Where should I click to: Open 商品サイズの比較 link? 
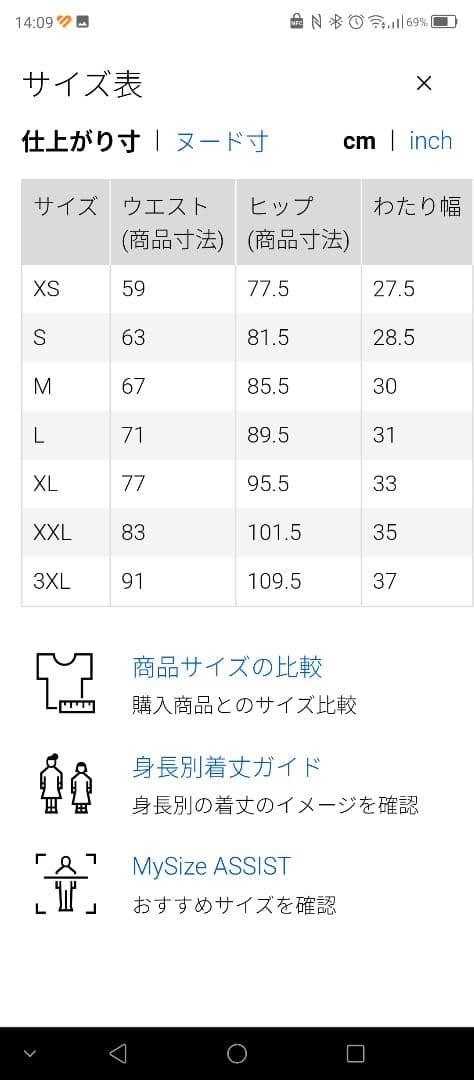click(x=227, y=667)
